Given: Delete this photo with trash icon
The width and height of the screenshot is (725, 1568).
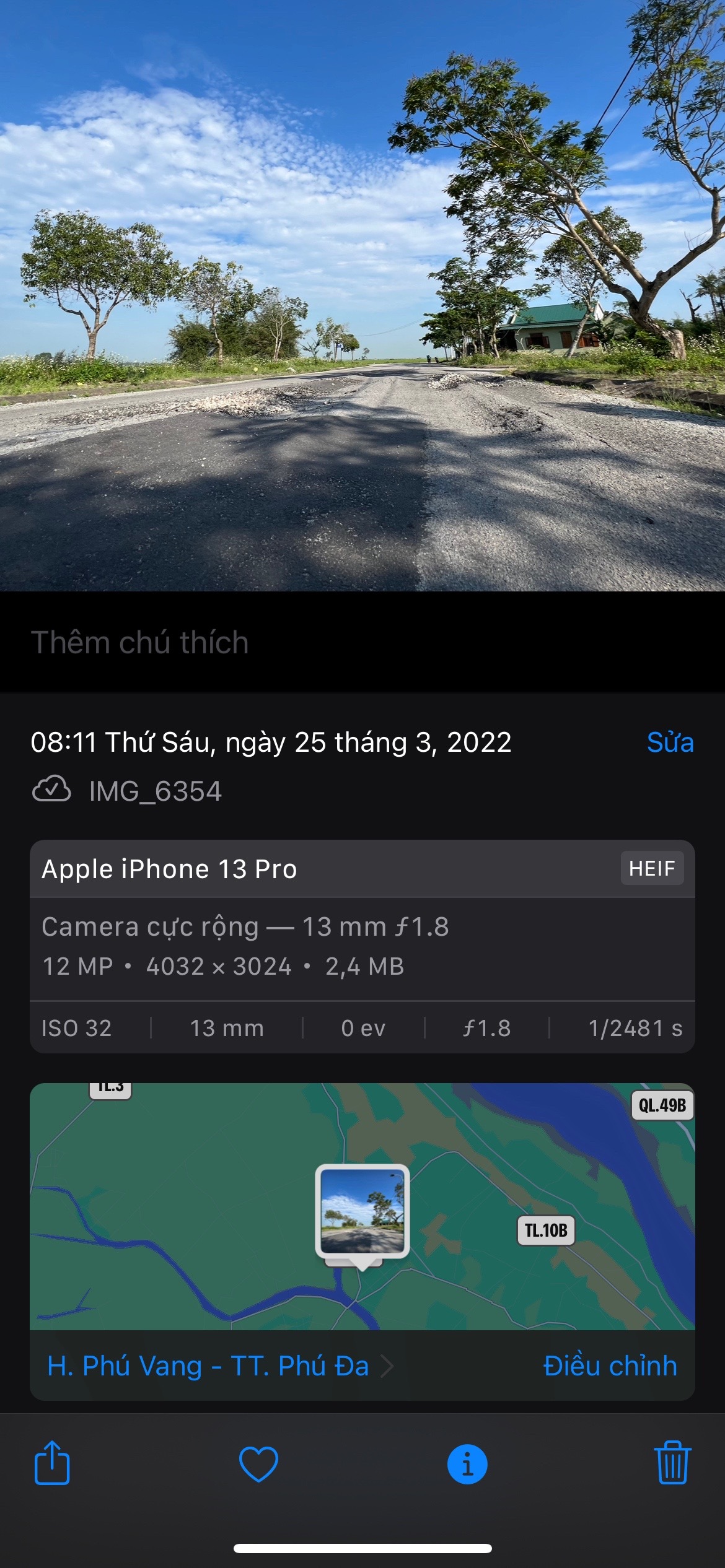Looking at the screenshot, I should point(672,1465).
